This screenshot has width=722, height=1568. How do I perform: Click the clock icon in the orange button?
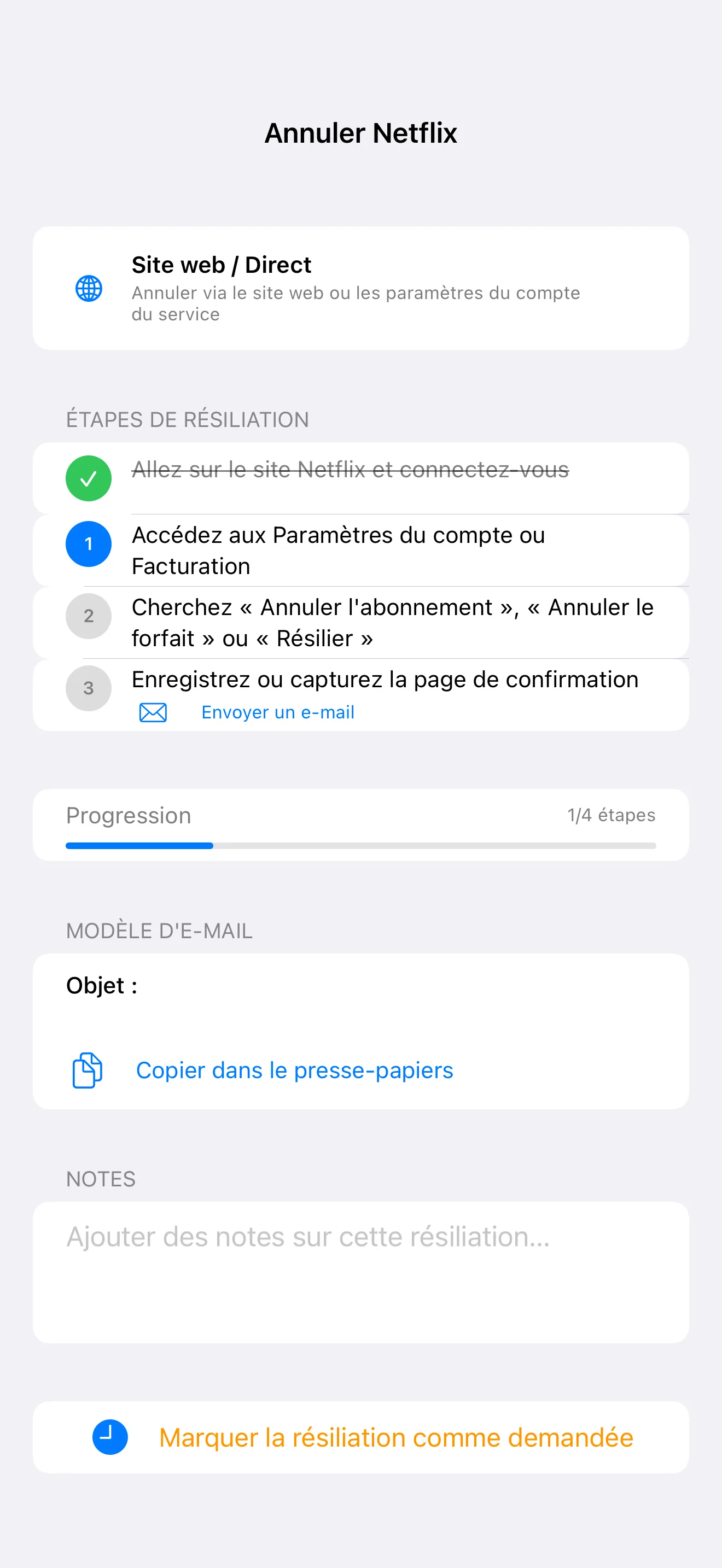click(109, 1437)
